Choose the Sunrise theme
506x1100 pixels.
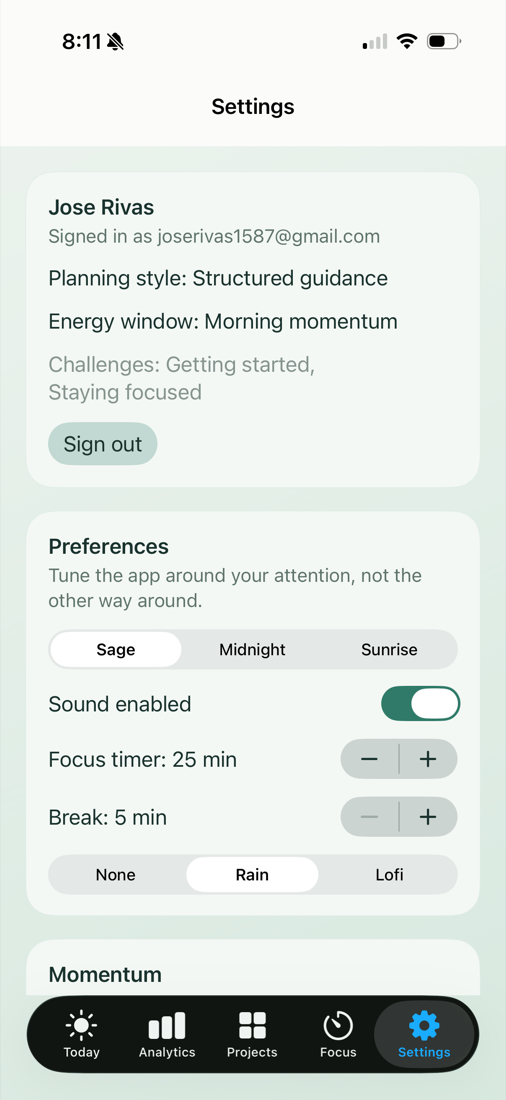tap(390, 650)
